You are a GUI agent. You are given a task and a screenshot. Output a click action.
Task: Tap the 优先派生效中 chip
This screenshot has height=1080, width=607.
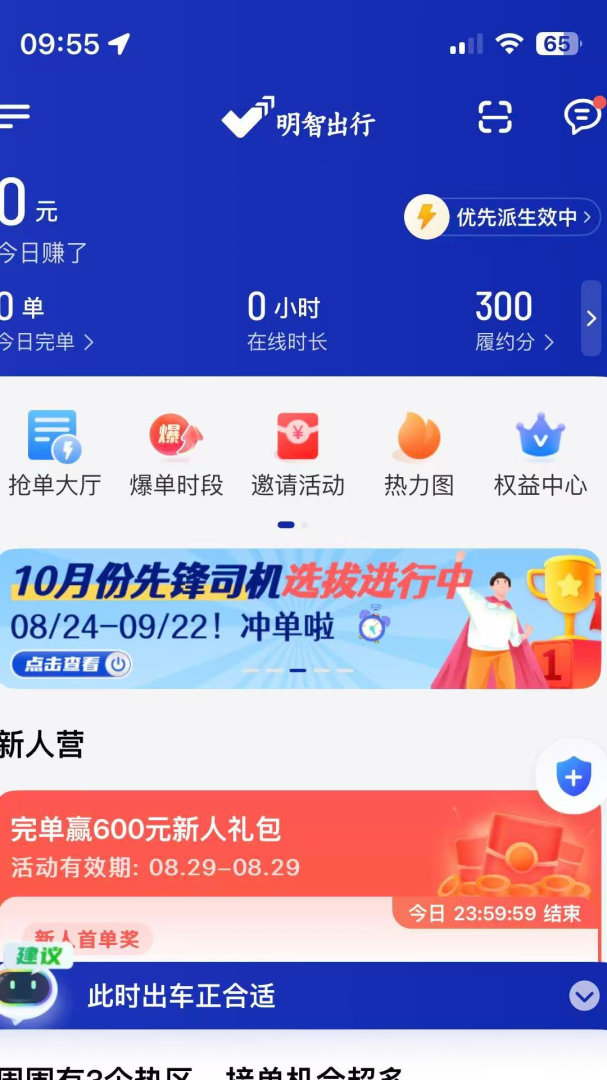[503, 217]
